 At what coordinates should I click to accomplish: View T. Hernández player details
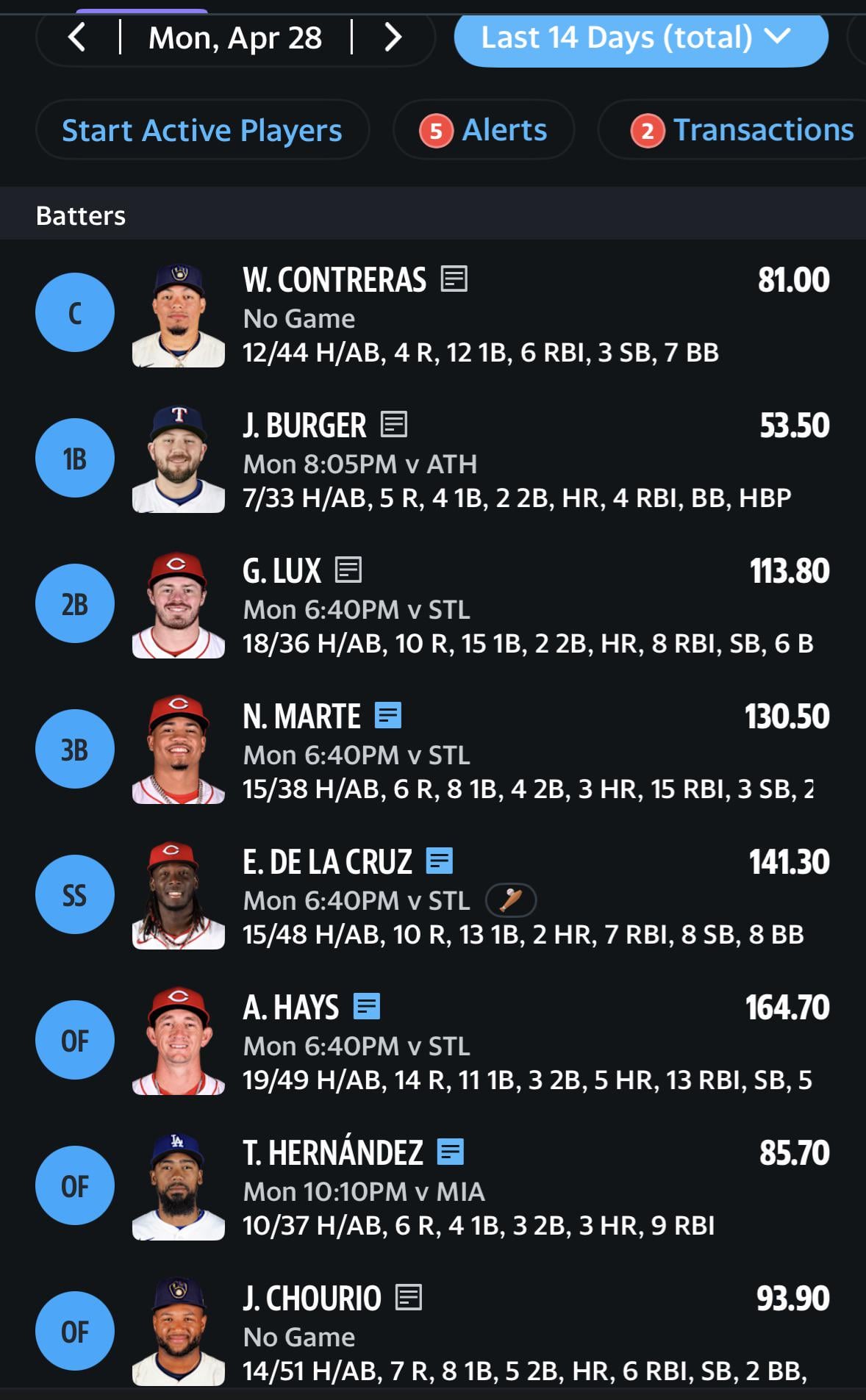click(x=332, y=1152)
